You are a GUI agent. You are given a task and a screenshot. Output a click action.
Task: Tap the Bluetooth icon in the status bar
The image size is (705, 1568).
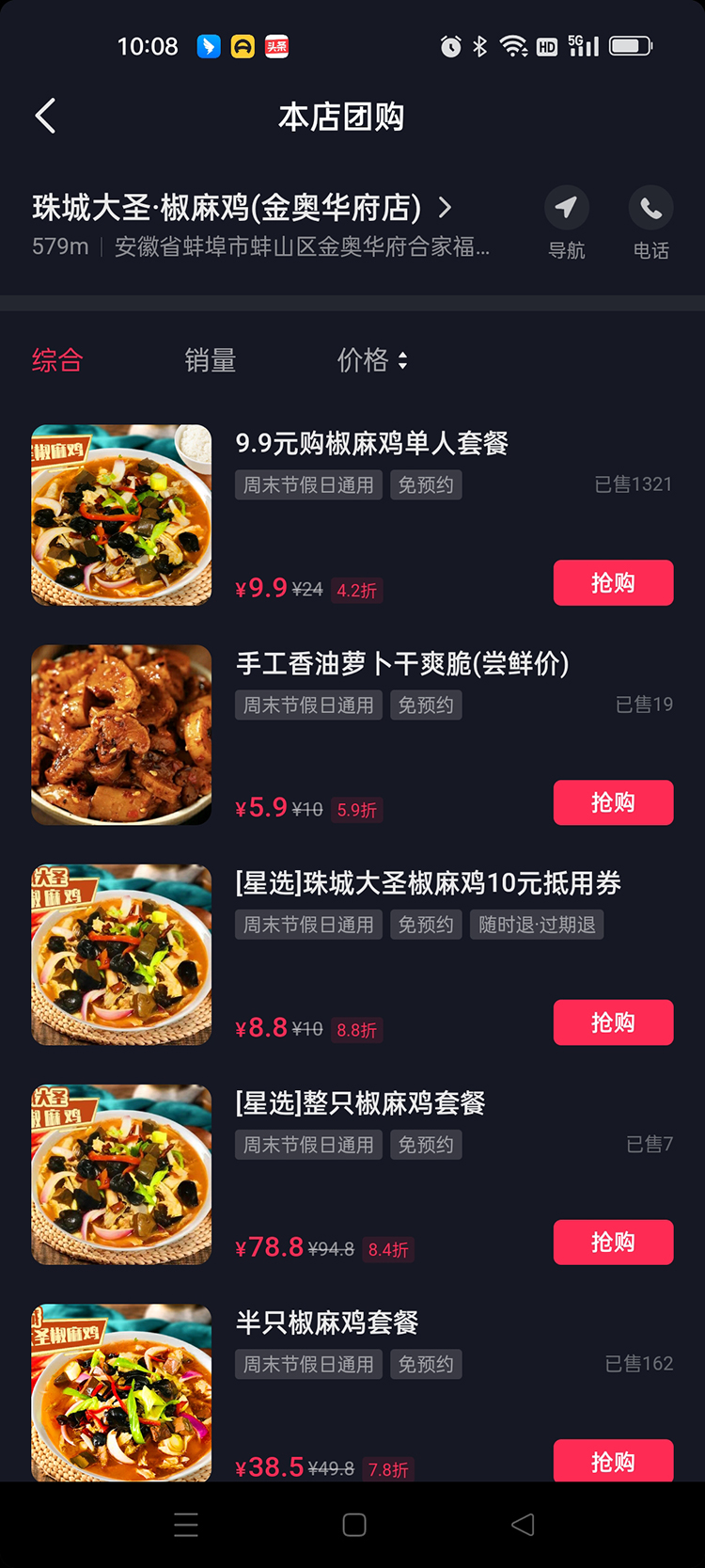[x=480, y=44]
